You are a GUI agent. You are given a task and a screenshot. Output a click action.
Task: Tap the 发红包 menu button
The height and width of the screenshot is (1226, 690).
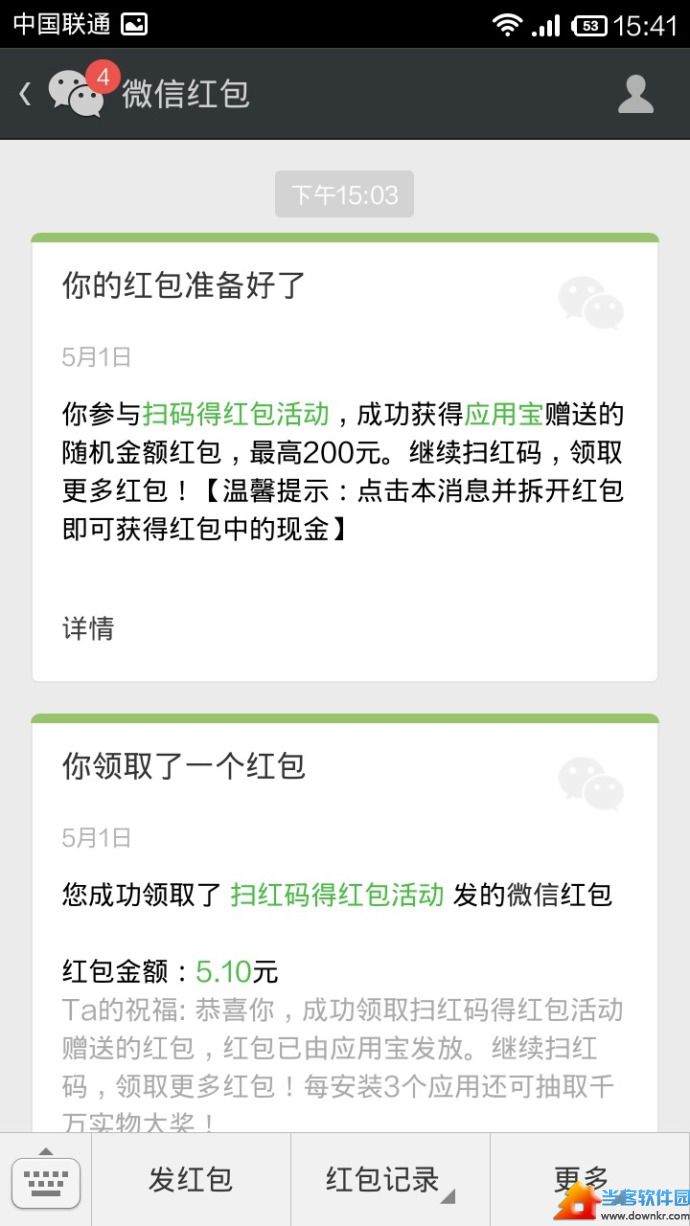[190, 1180]
